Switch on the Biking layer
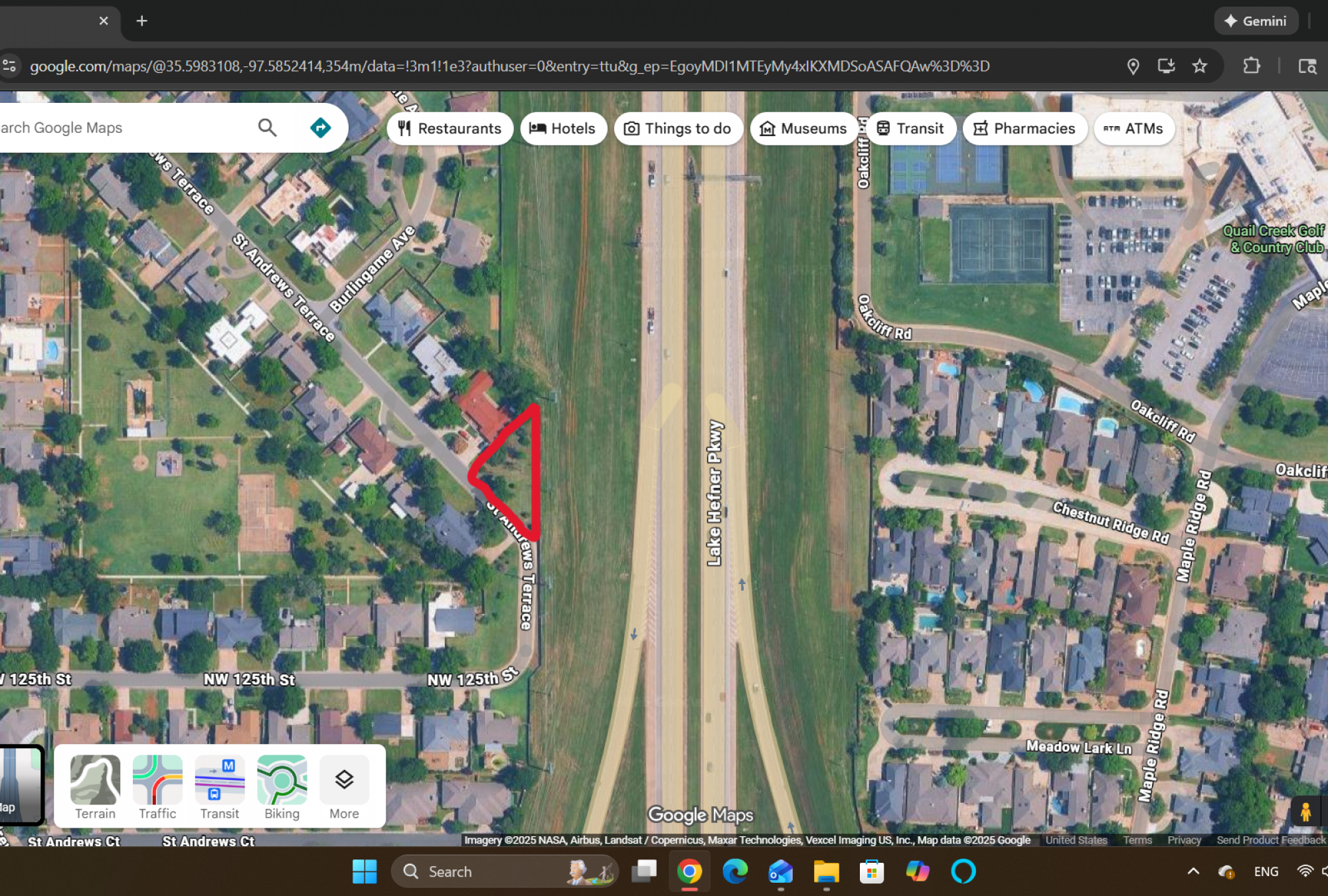1328x896 pixels. pos(282,787)
